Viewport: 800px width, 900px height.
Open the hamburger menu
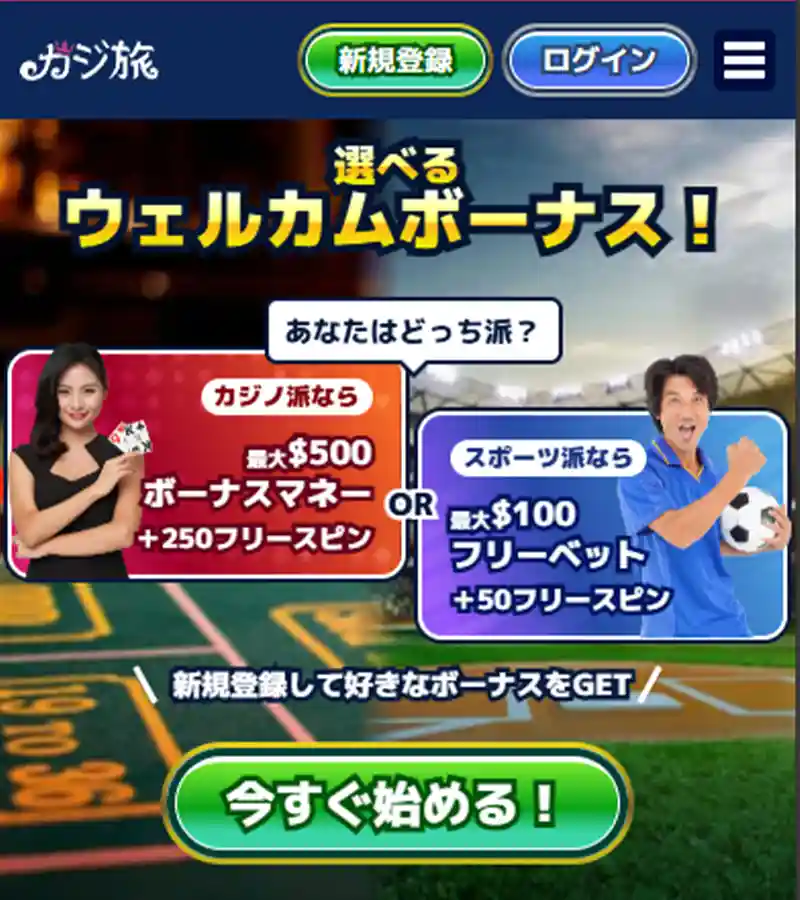click(744, 60)
